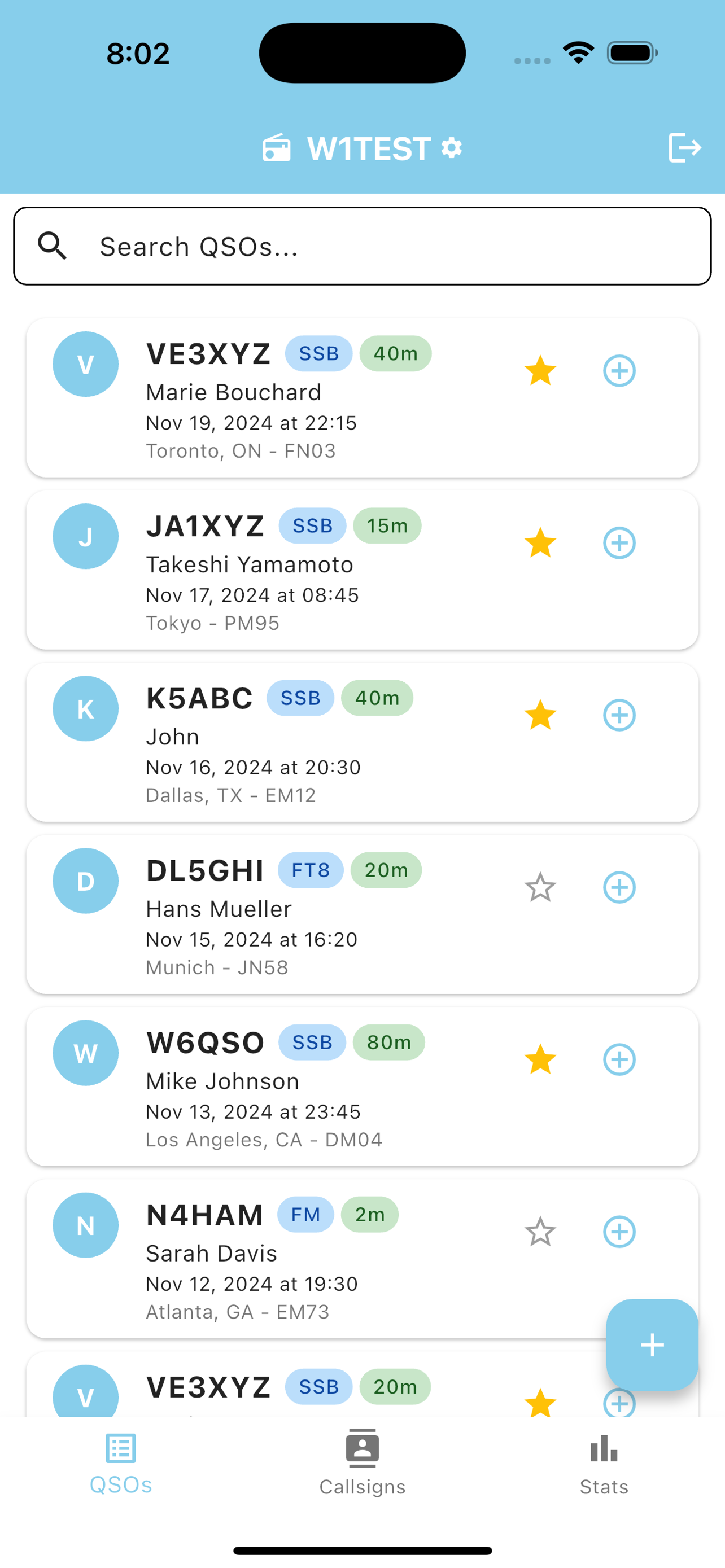The image size is (725, 1568).
Task: Favorite the DL5GHI contact
Action: coord(540,887)
